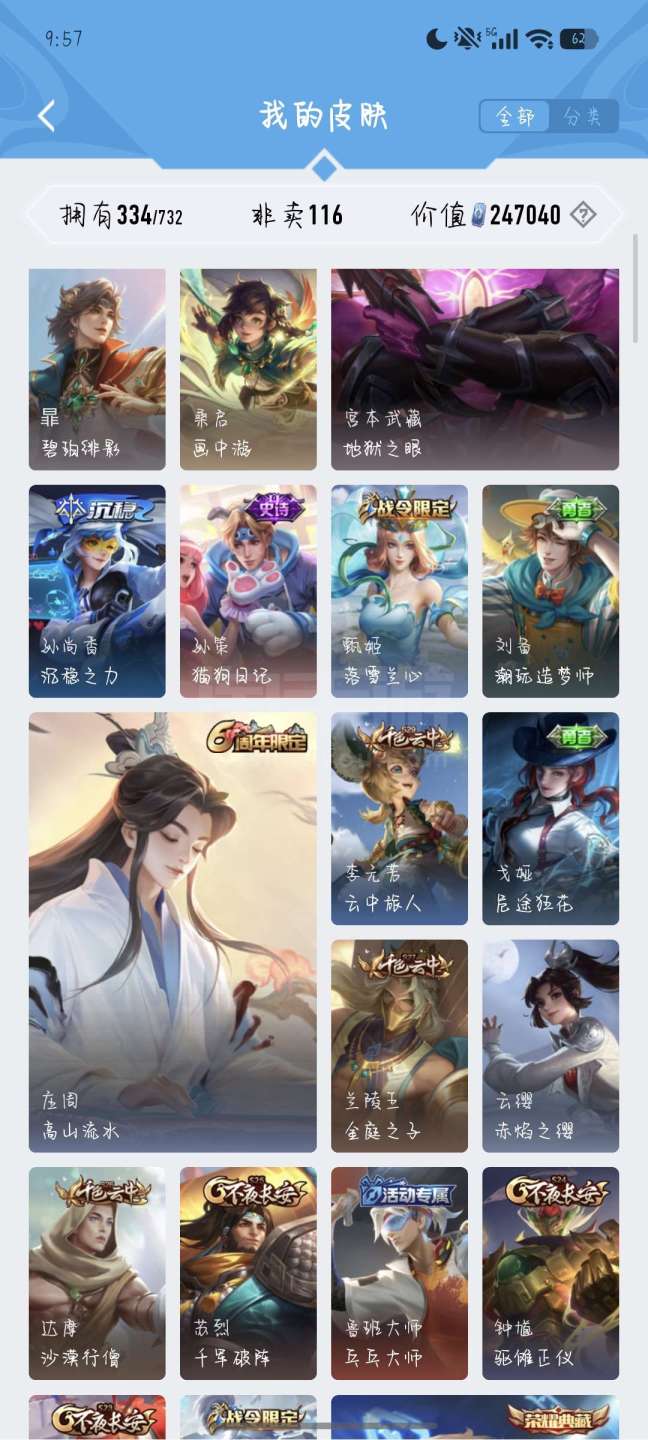Open the 庄周 高山流水 skin card
The height and width of the screenshot is (1440, 648).
point(172,932)
